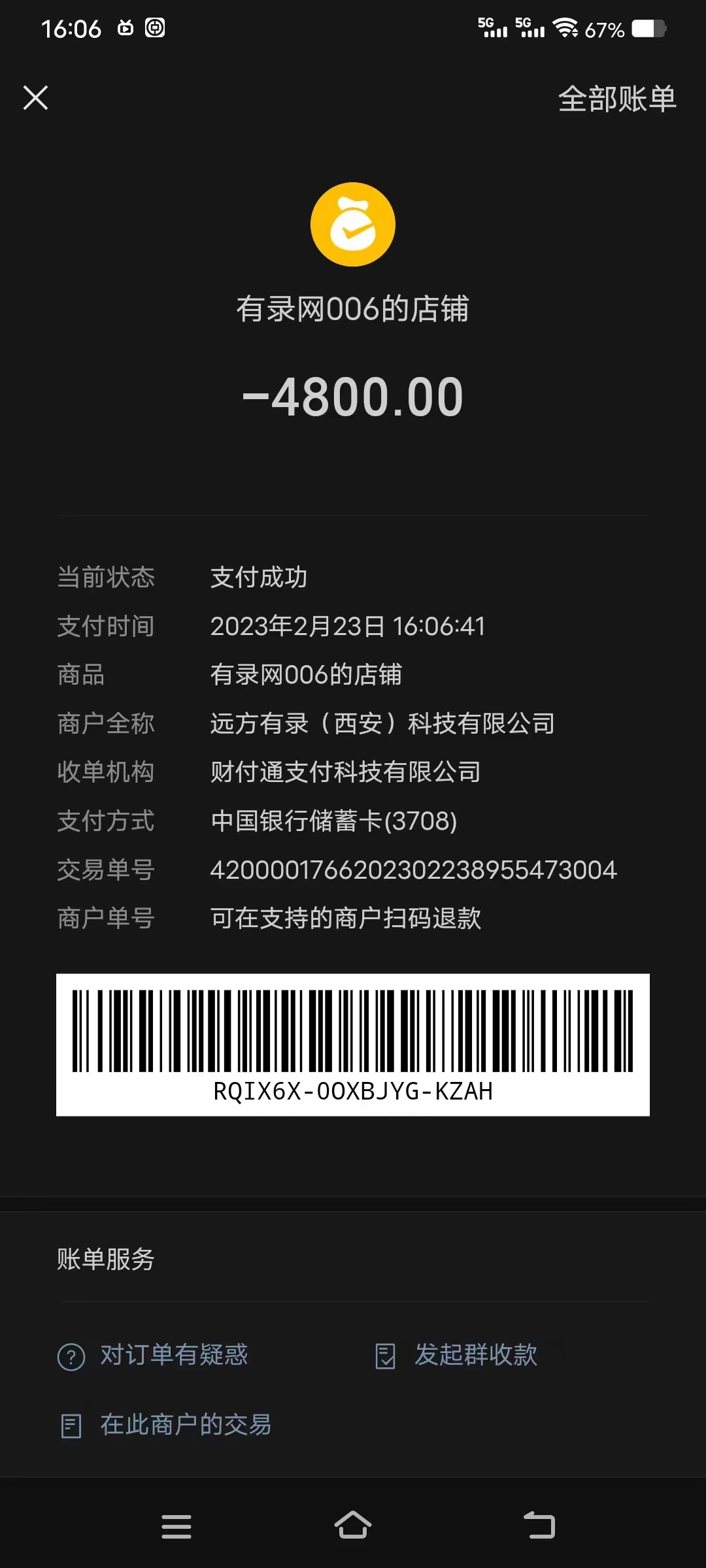706x1568 pixels.
Task: Tap 对订单有疑惑 for order help
Action: pyautogui.click(x=153, y=1356)
